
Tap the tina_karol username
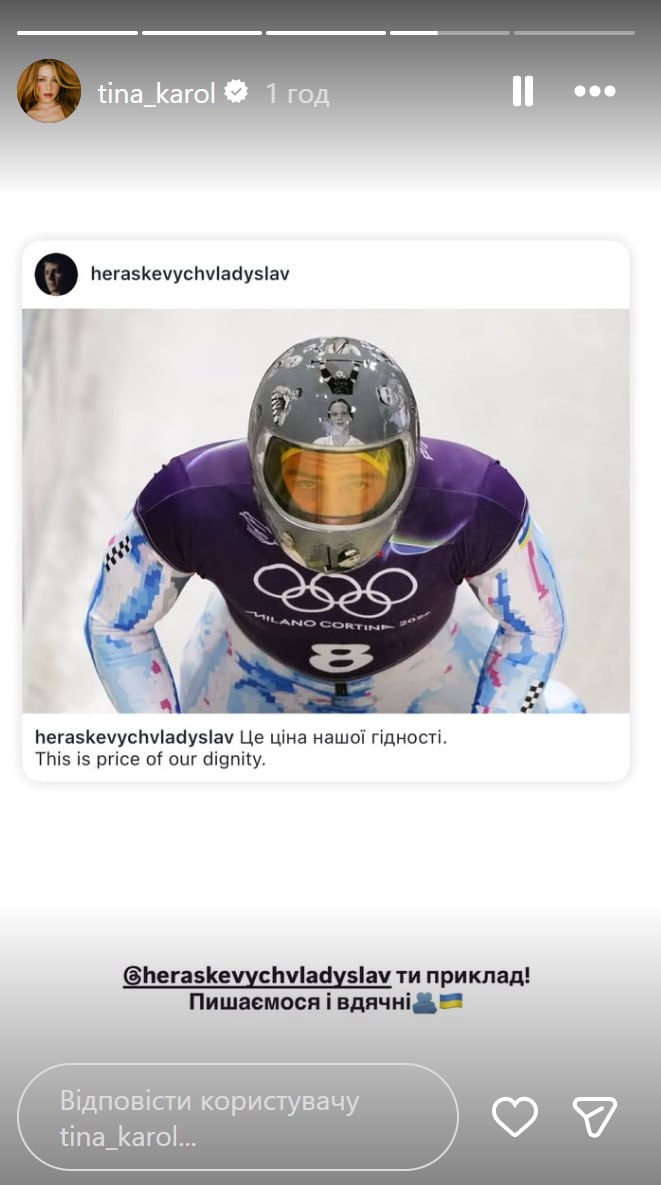click(156, 93)
